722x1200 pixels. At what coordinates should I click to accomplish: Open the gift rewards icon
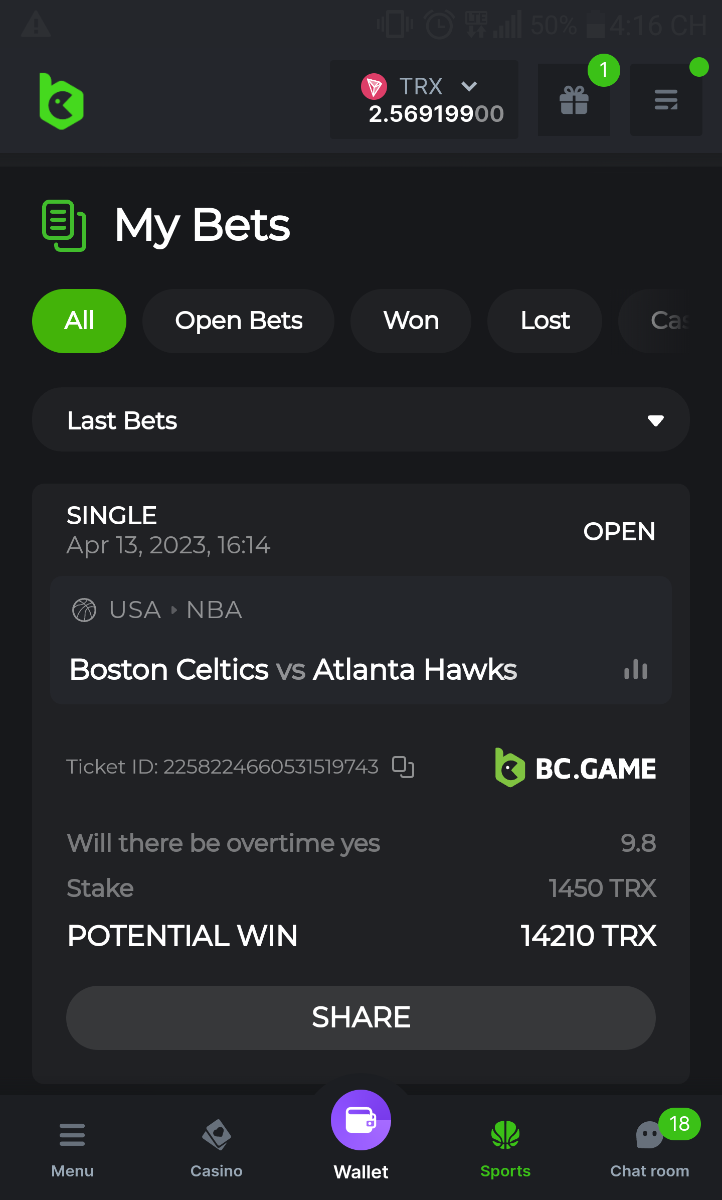pyautogui.click(x=574, y=100)
